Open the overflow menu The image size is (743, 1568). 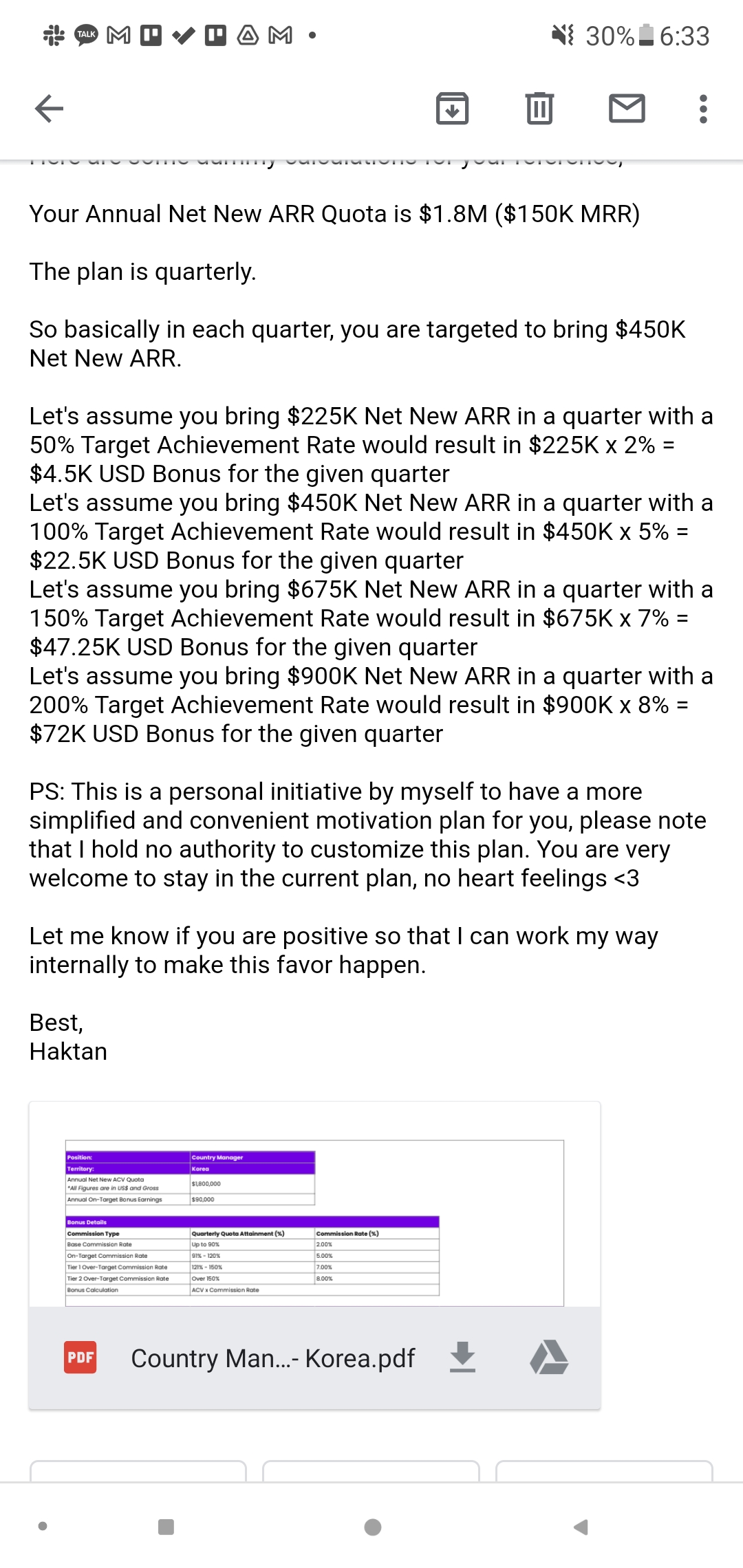point(702,108)
